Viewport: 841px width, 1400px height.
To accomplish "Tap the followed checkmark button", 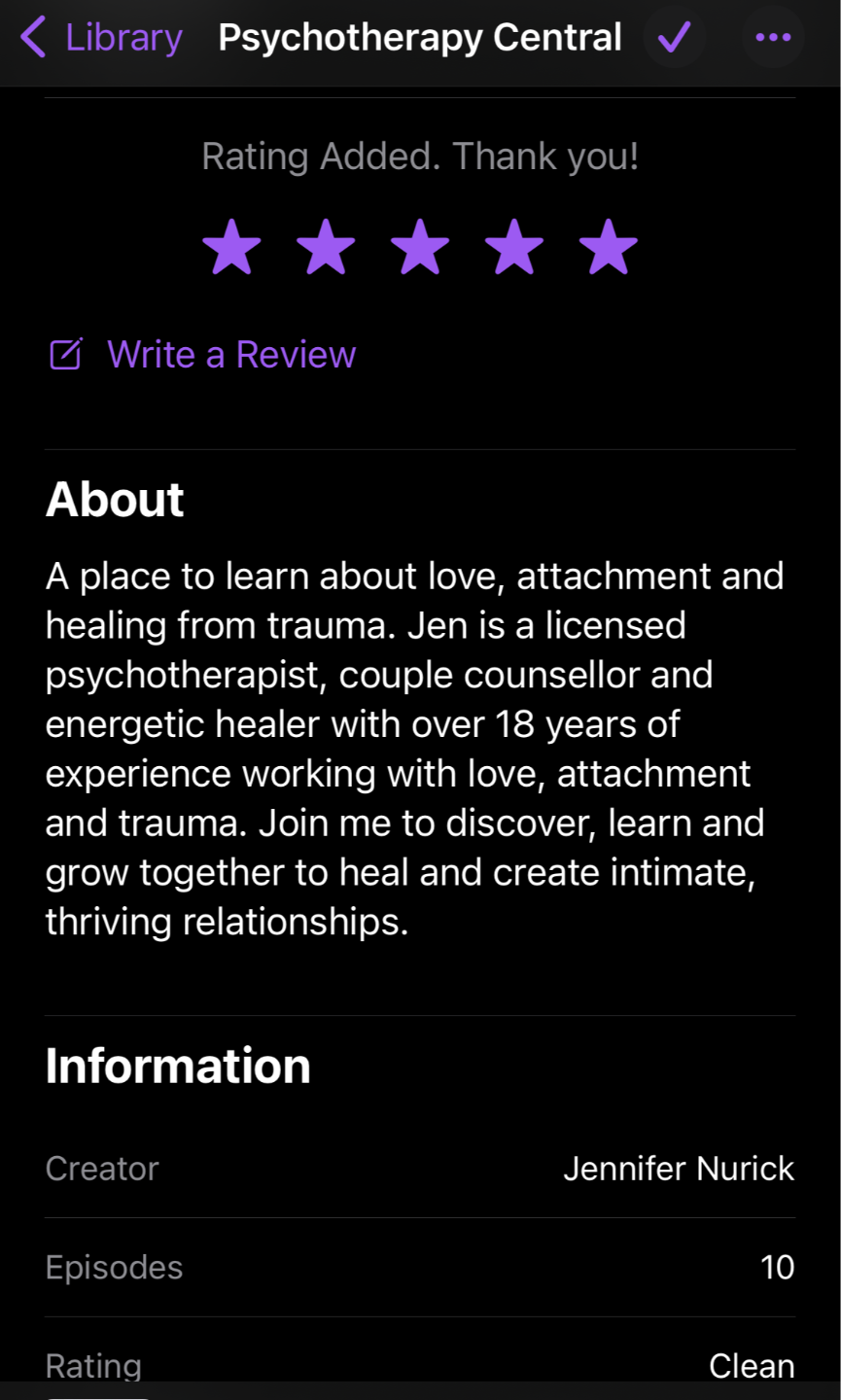I will (x=674, y=38).
